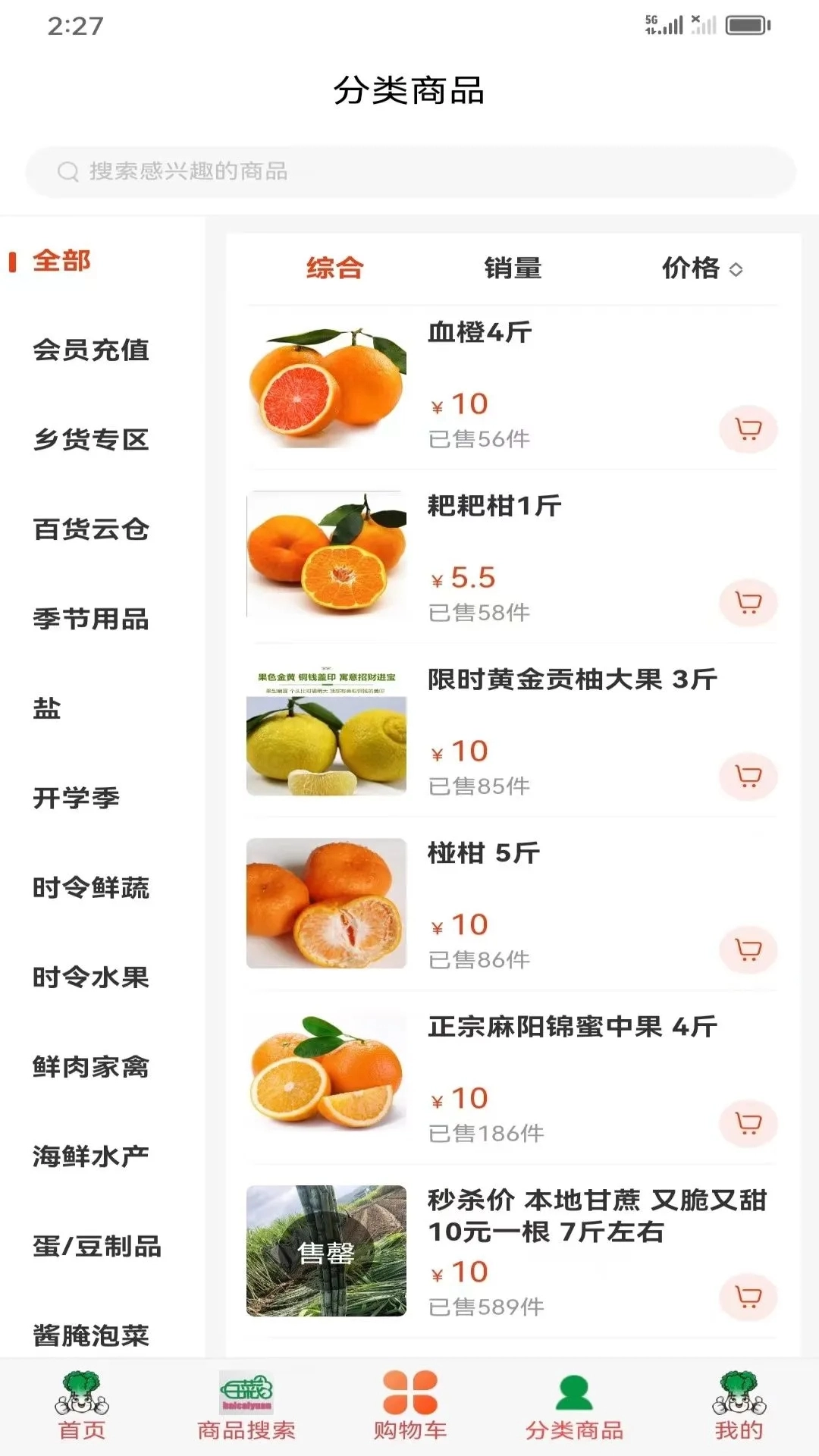
Task: Open the 商品搜索 tab
Action: 246,1406
